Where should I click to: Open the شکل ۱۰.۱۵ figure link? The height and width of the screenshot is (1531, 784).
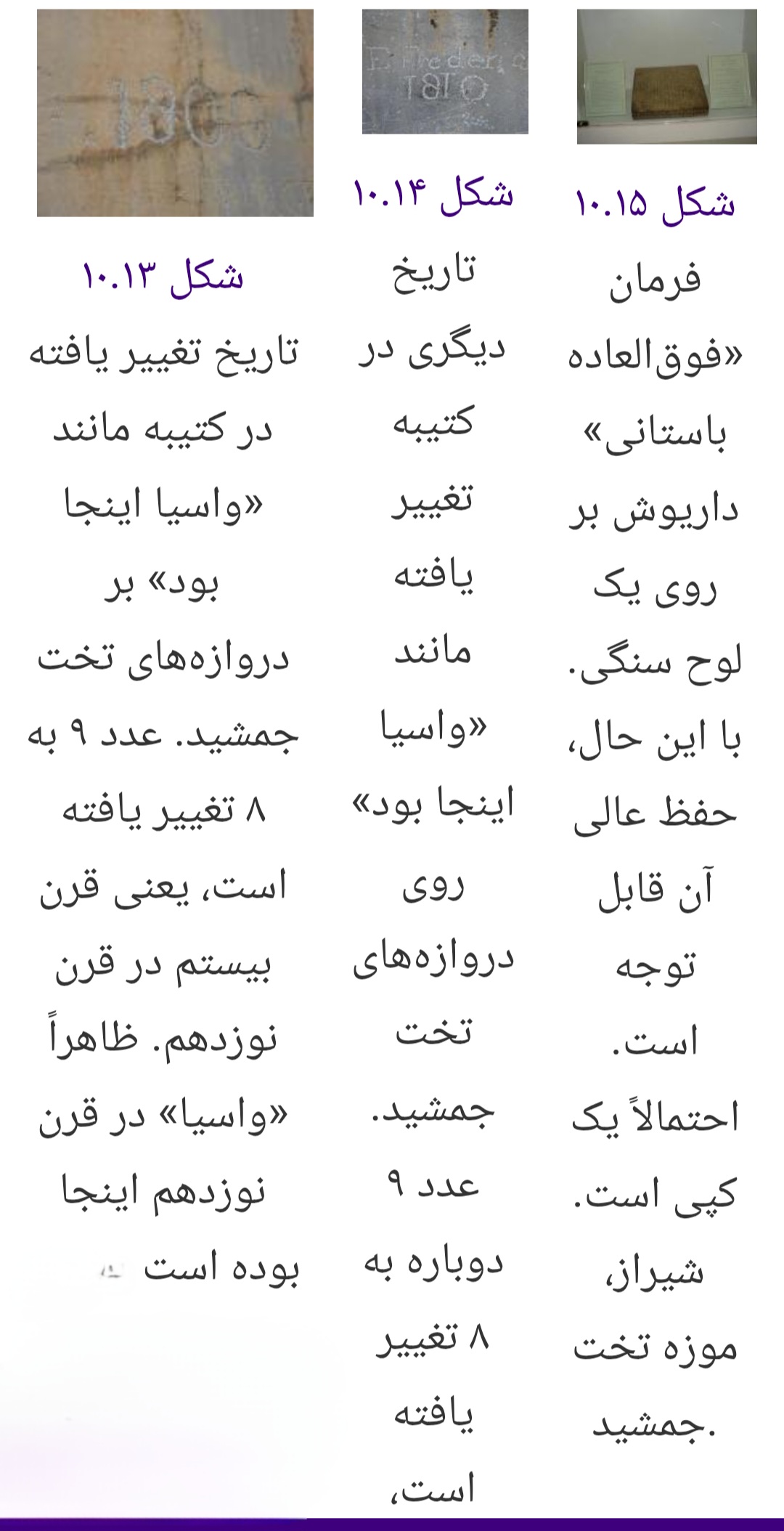(x=656, y=204)
